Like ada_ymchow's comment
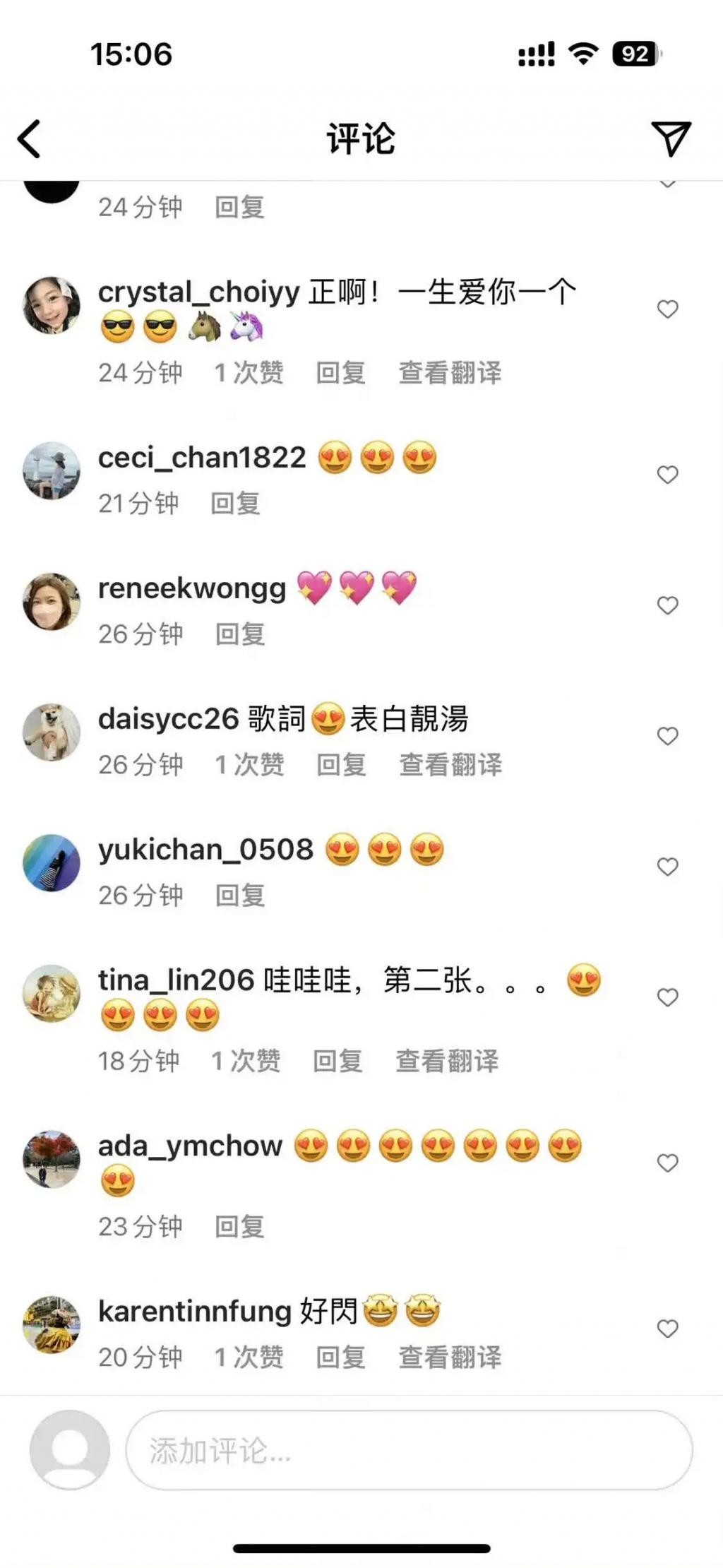This screenshot has width=723, height=1568. [x=667, y=1163]
